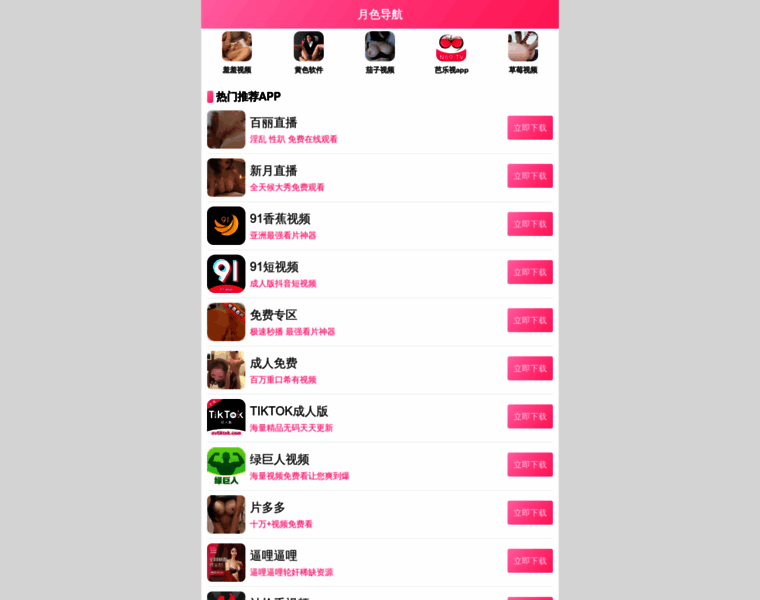Open the 成人免费 list row
Image resolution: width=760 pixels, height=600 pixels.
380,370
